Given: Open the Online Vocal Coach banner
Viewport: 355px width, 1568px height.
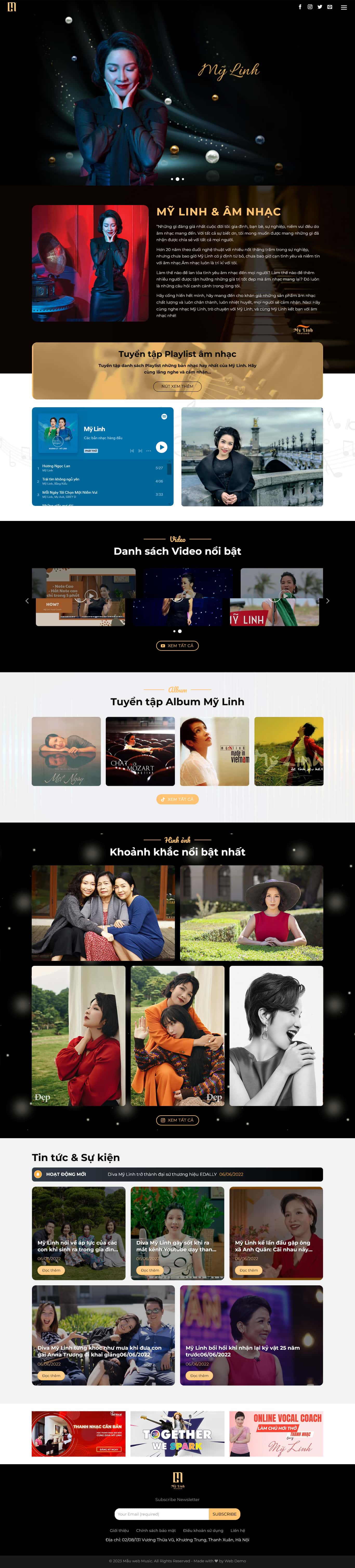Looking at the screenshot, I should (276, 1434).
